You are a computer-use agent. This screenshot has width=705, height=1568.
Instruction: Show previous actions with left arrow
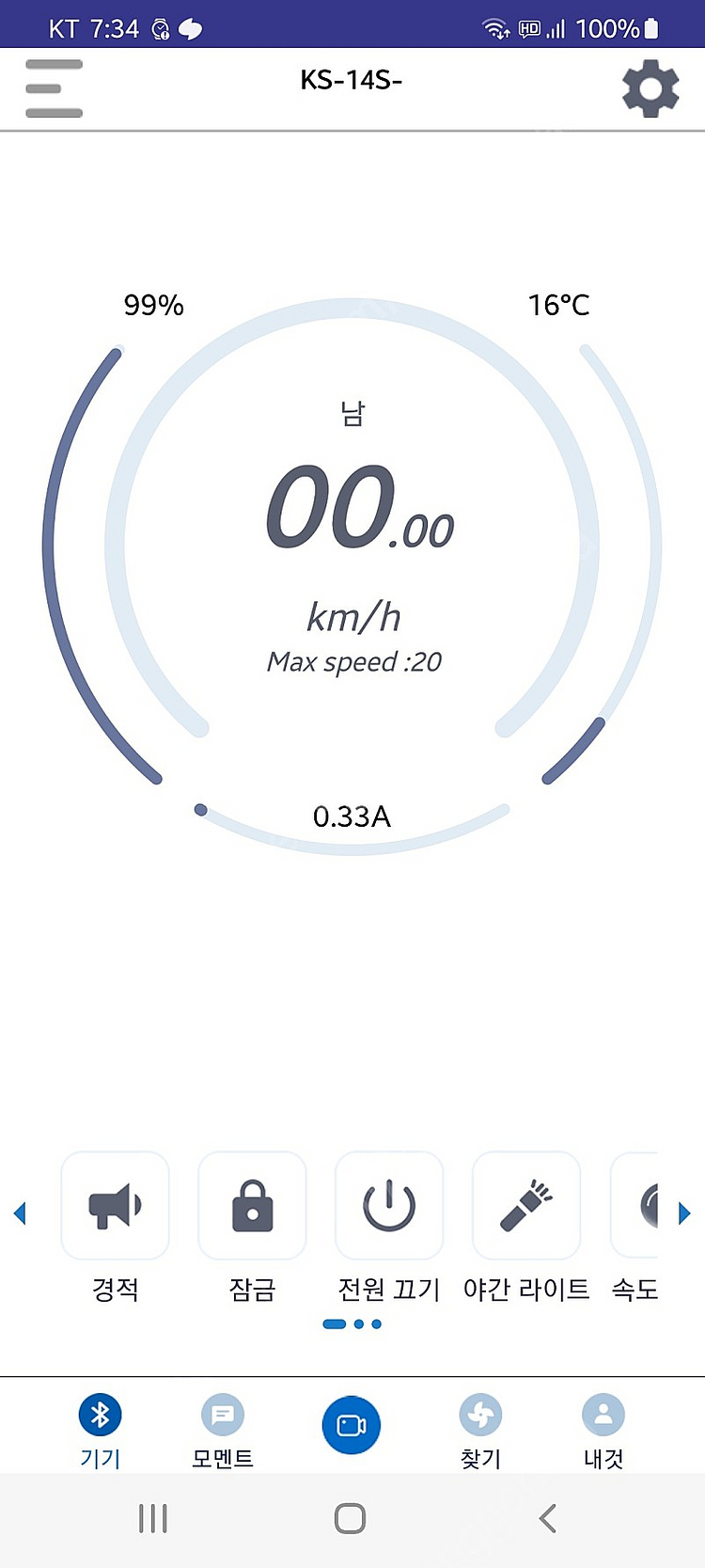pos(20,1213)
